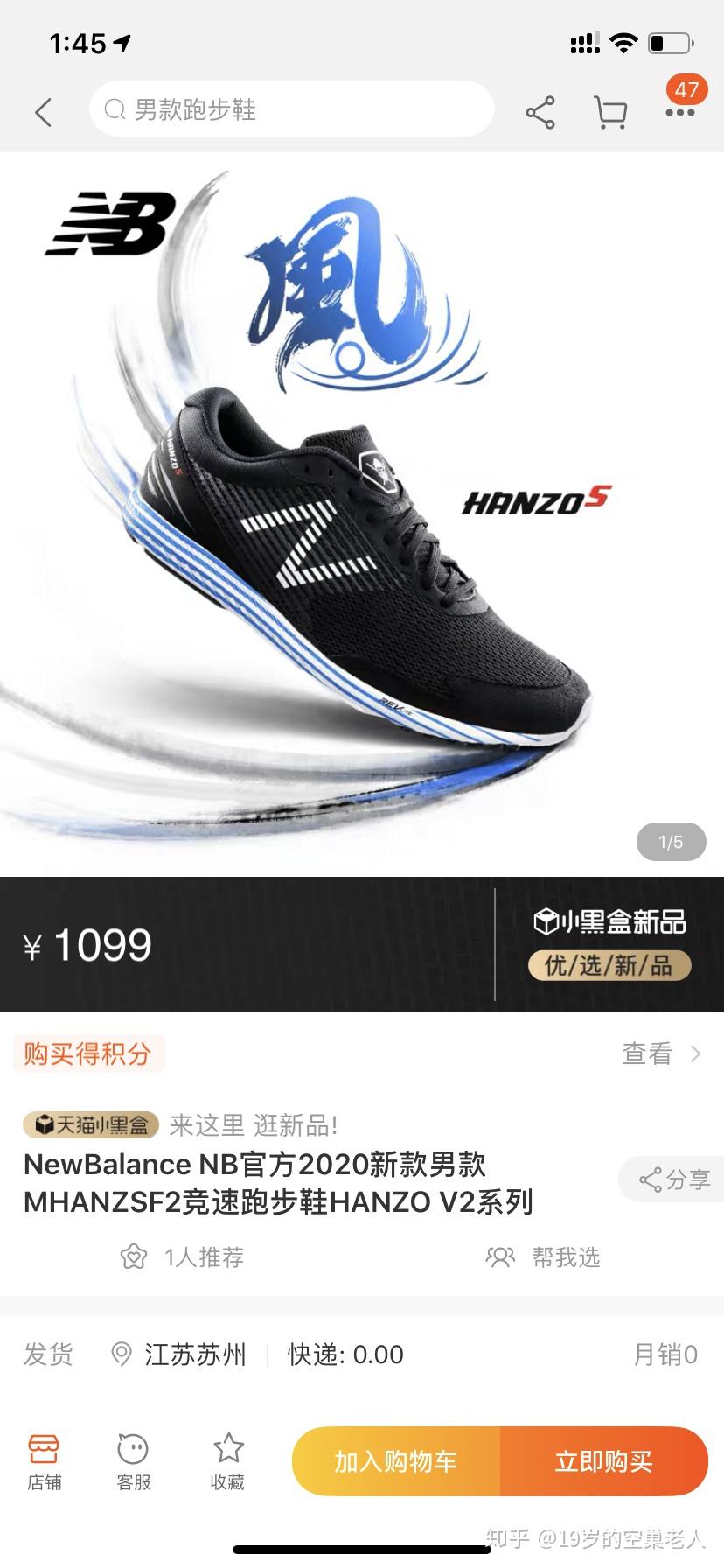Screen dimensions: 724x1568
Task: Add the item to 收藏 favorites
Action: 227,1461
